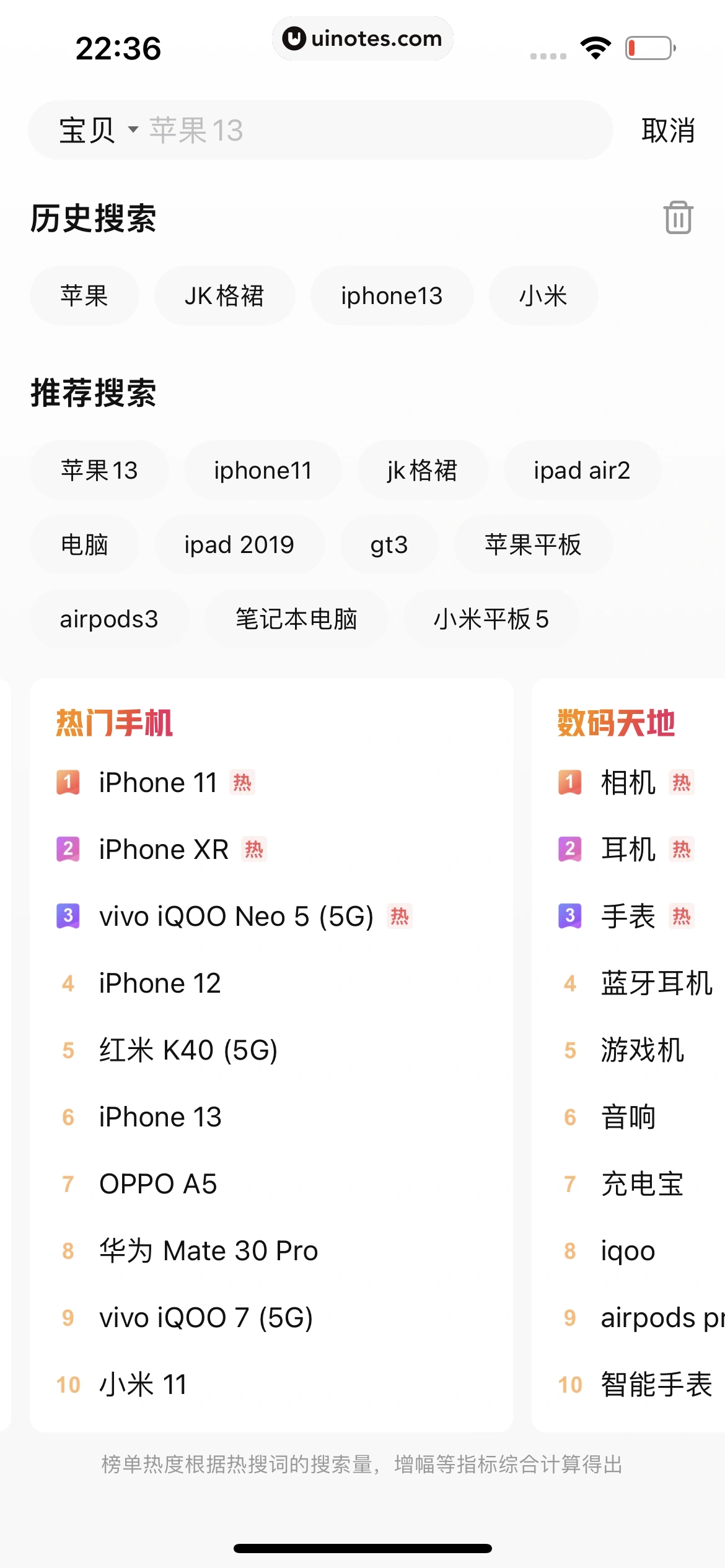Click the hot badge beside 相机
725x1568 pixels.
pyautogui.click(x=680, y=782)
